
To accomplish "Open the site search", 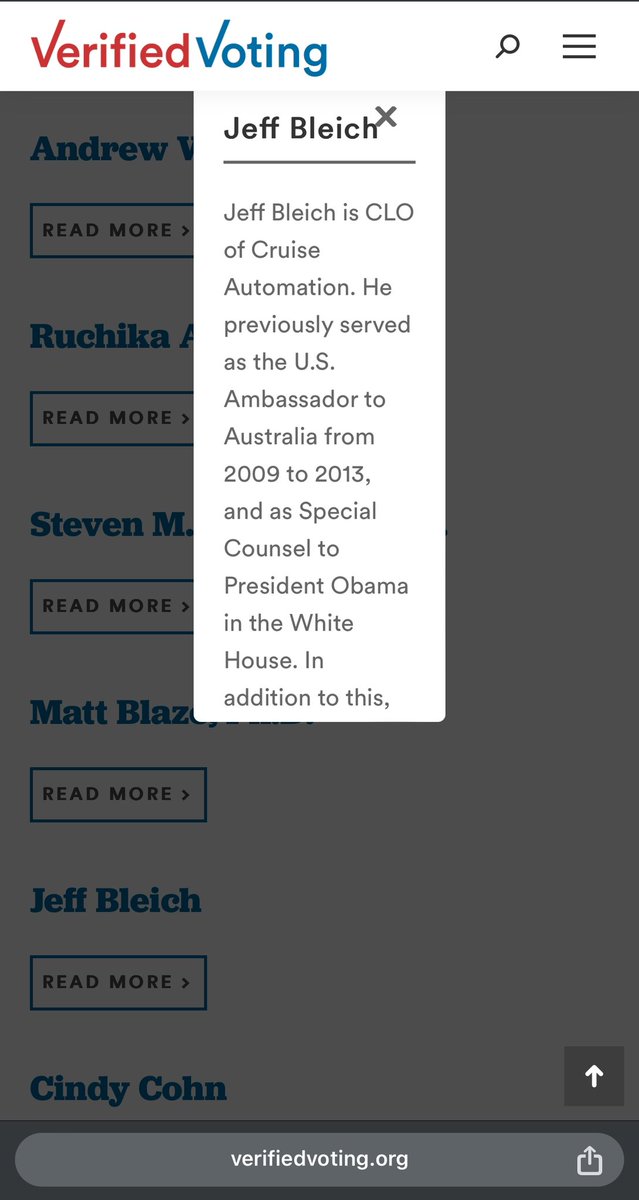I will [x=508, y=46].
